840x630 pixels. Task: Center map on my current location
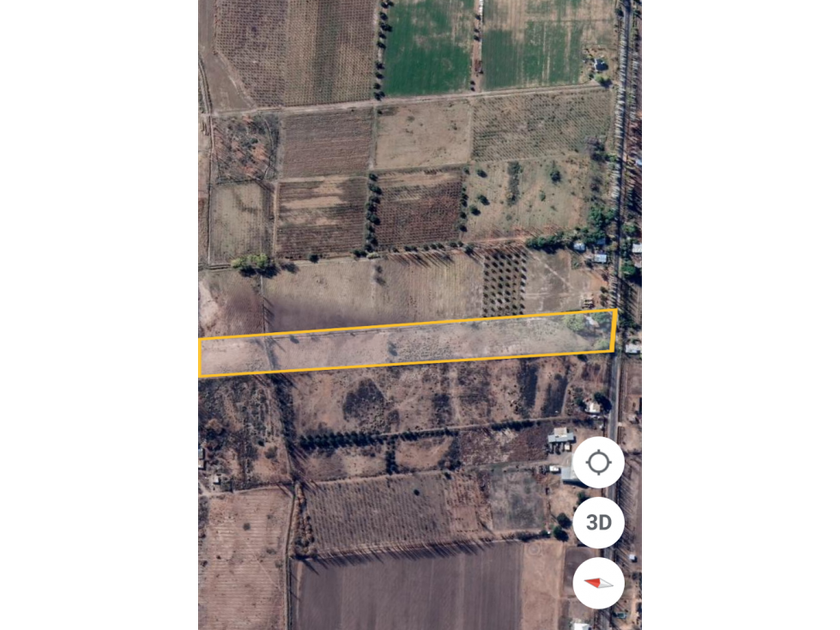click(x=598, y=463)
